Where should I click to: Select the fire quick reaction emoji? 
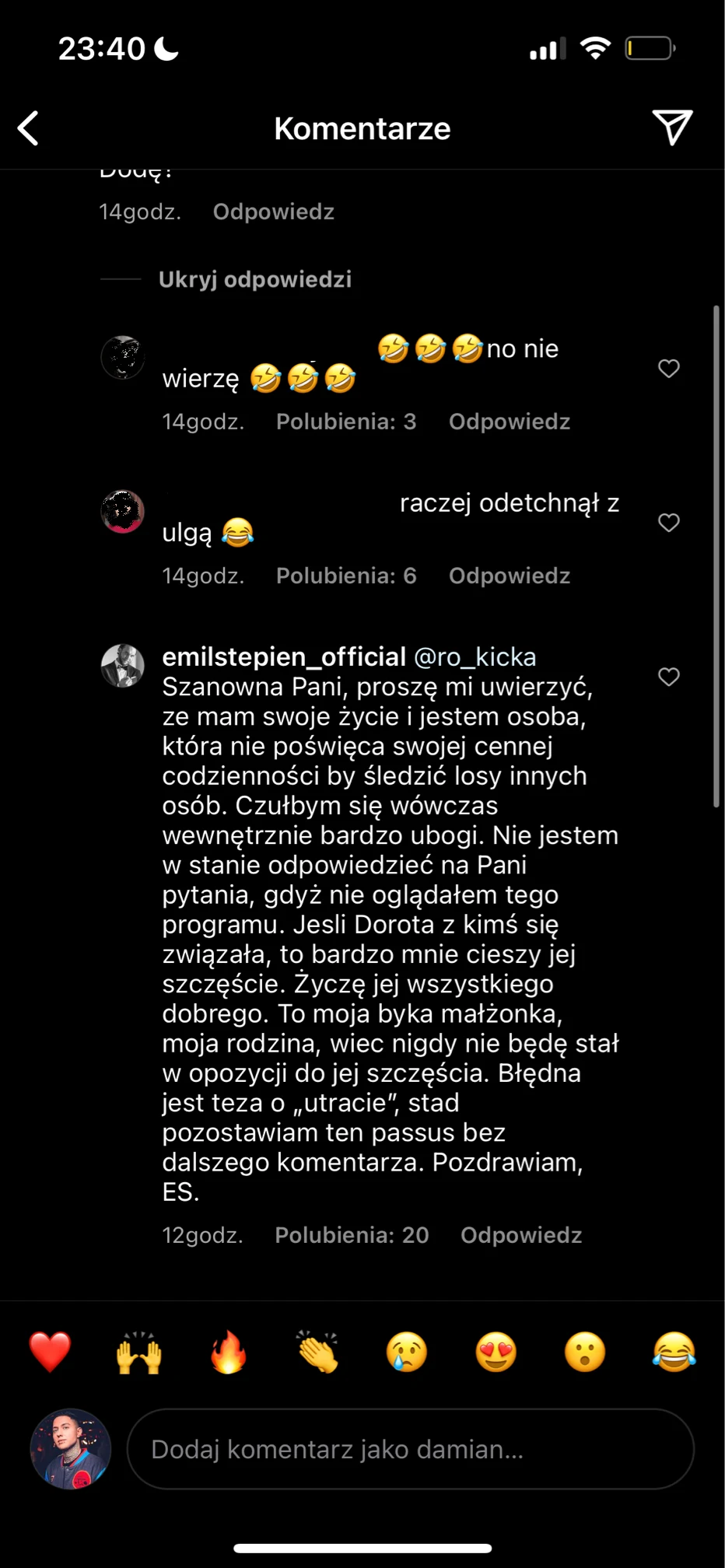coord(228,1353)
